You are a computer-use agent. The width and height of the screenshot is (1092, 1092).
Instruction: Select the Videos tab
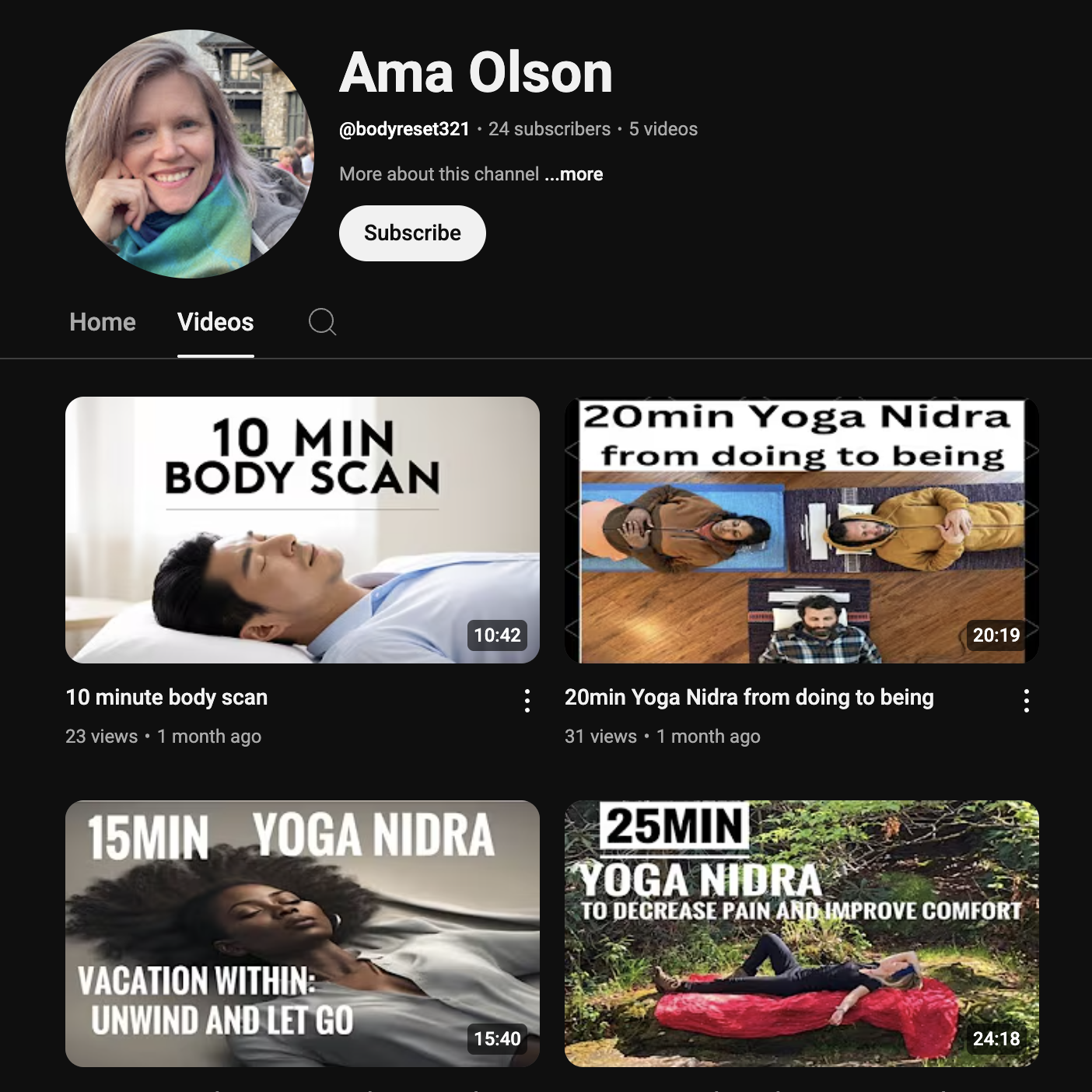point(215,322)
